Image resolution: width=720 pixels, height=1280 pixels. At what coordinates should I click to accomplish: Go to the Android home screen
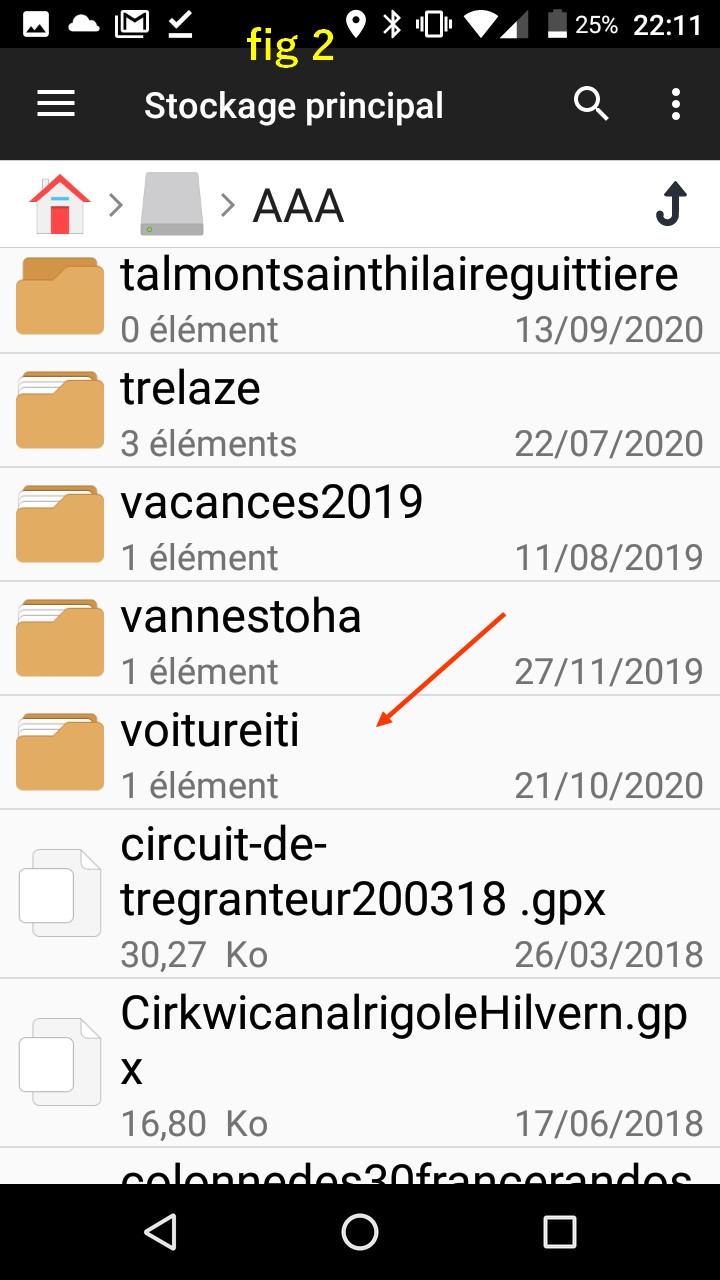point(360,1232)
